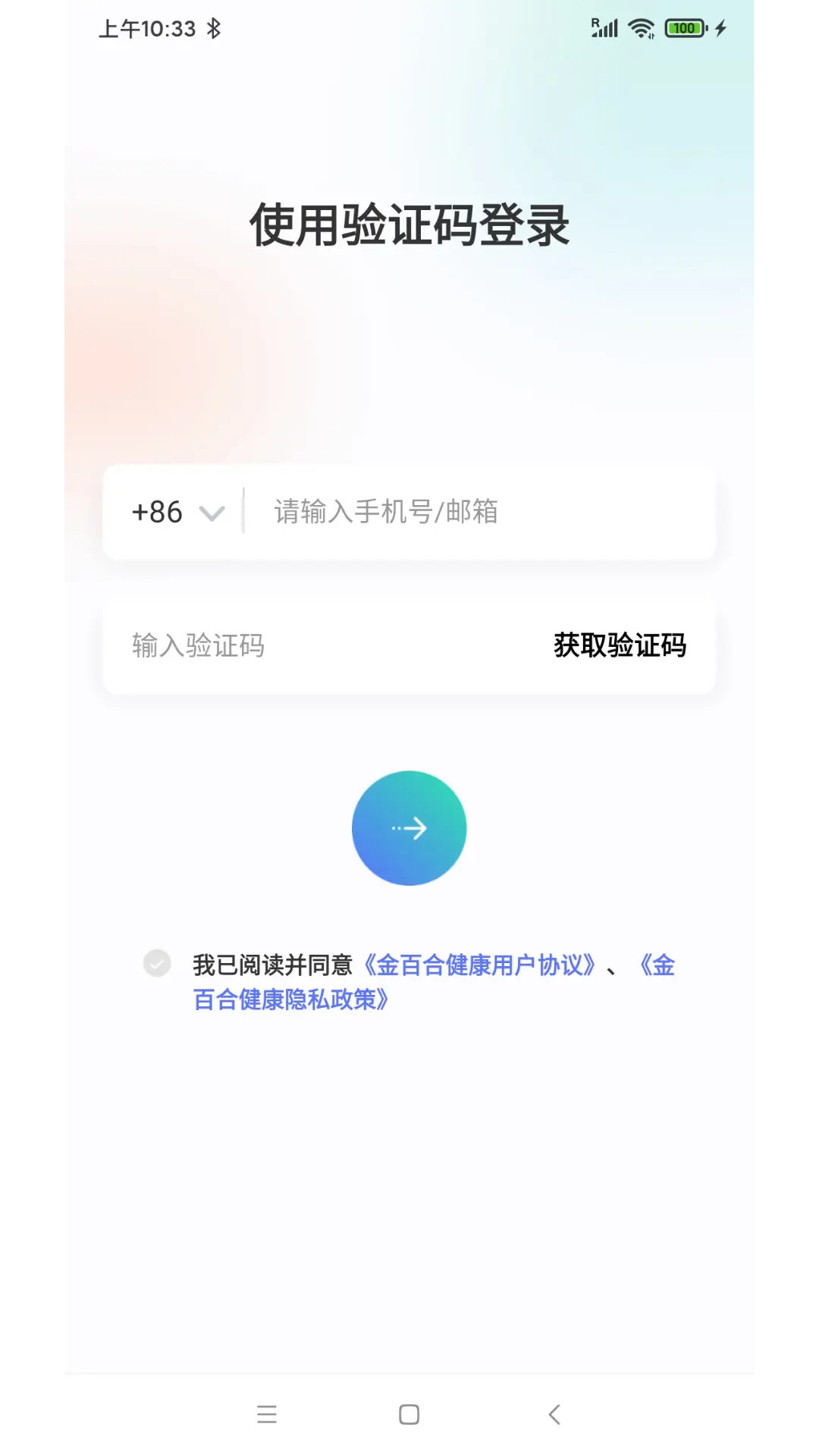Tap the cellular signal strength icon

(x=604, y=27)
